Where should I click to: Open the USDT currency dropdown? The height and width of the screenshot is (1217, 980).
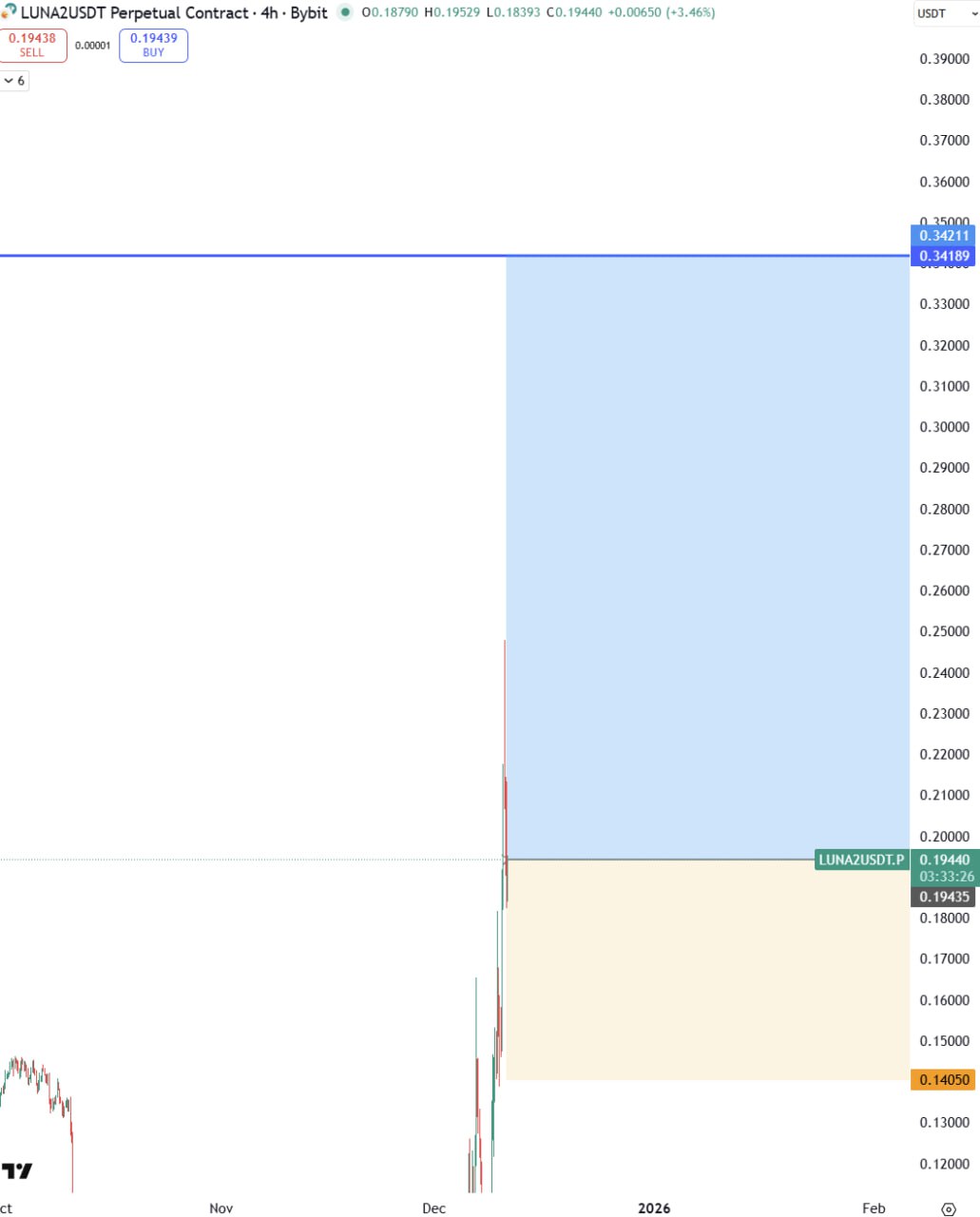[943, 13]
